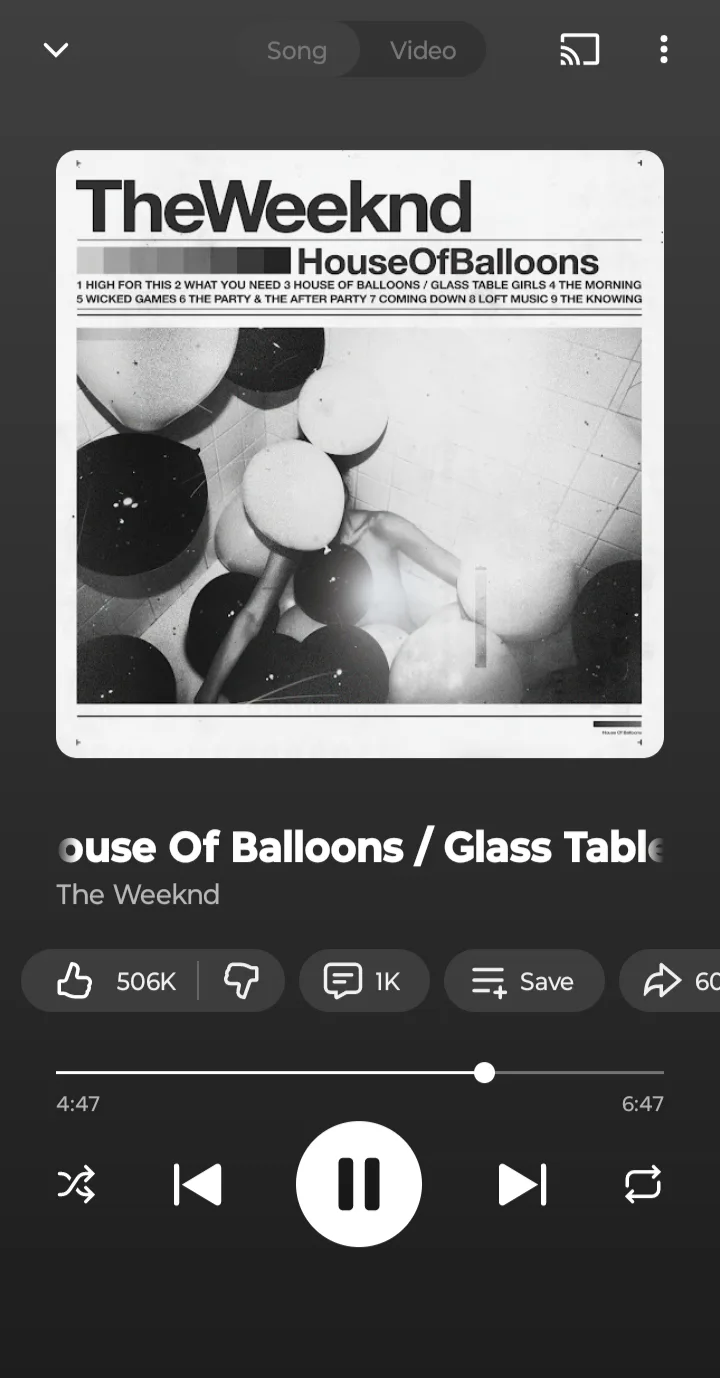This screenshot has width=720, height=1378.
Task: Open the cast to device icon
Action: (x=580, y=50)
